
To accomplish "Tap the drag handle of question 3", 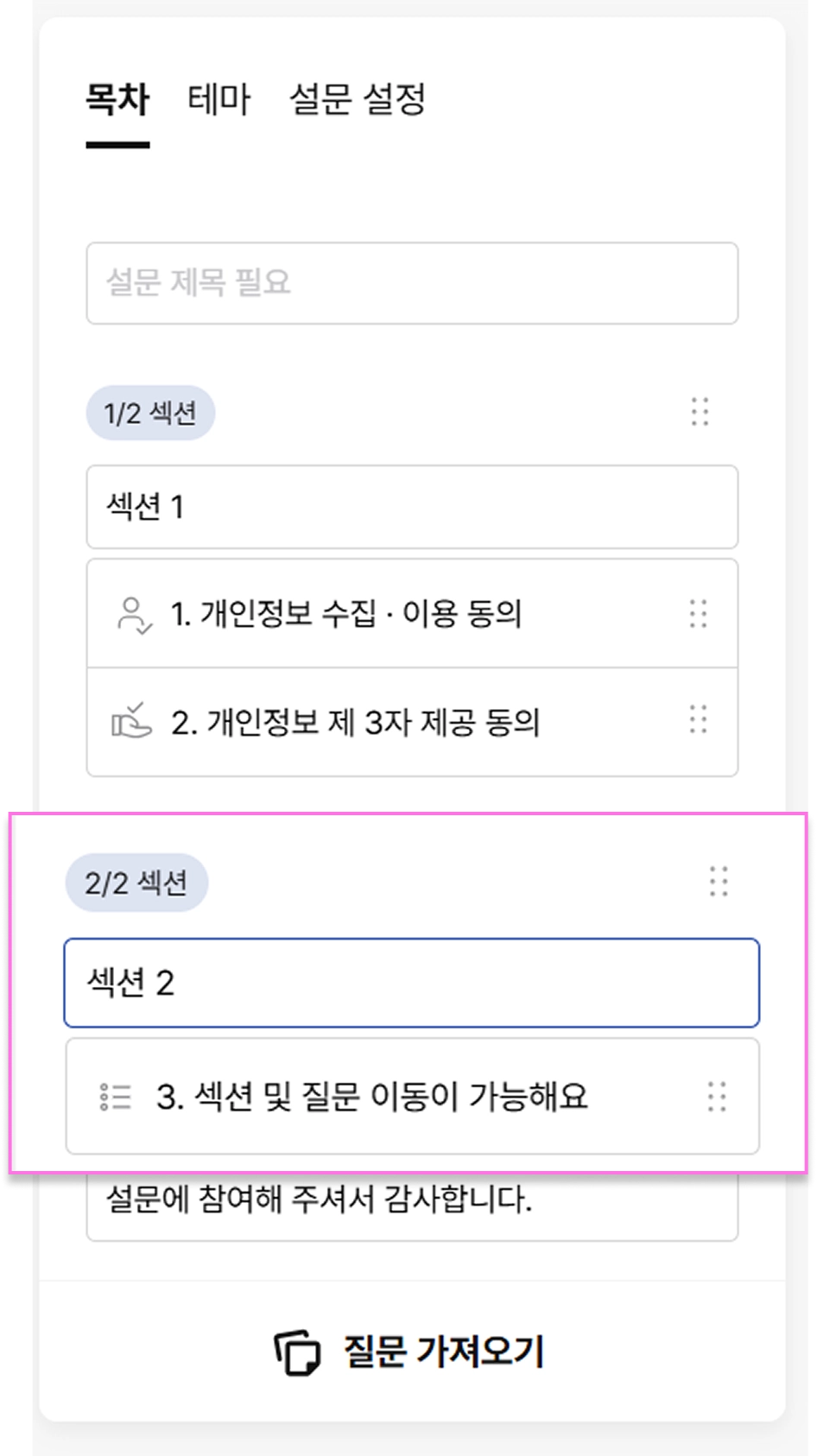I will coord(716,1097).
